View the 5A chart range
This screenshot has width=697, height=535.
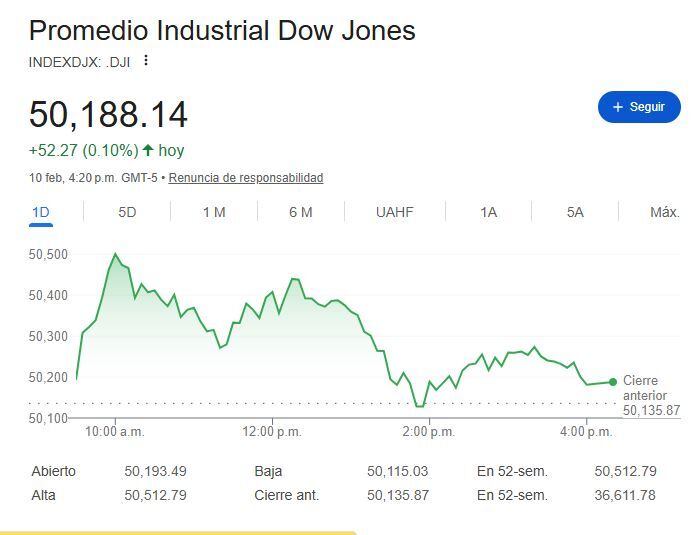(575, 212)
